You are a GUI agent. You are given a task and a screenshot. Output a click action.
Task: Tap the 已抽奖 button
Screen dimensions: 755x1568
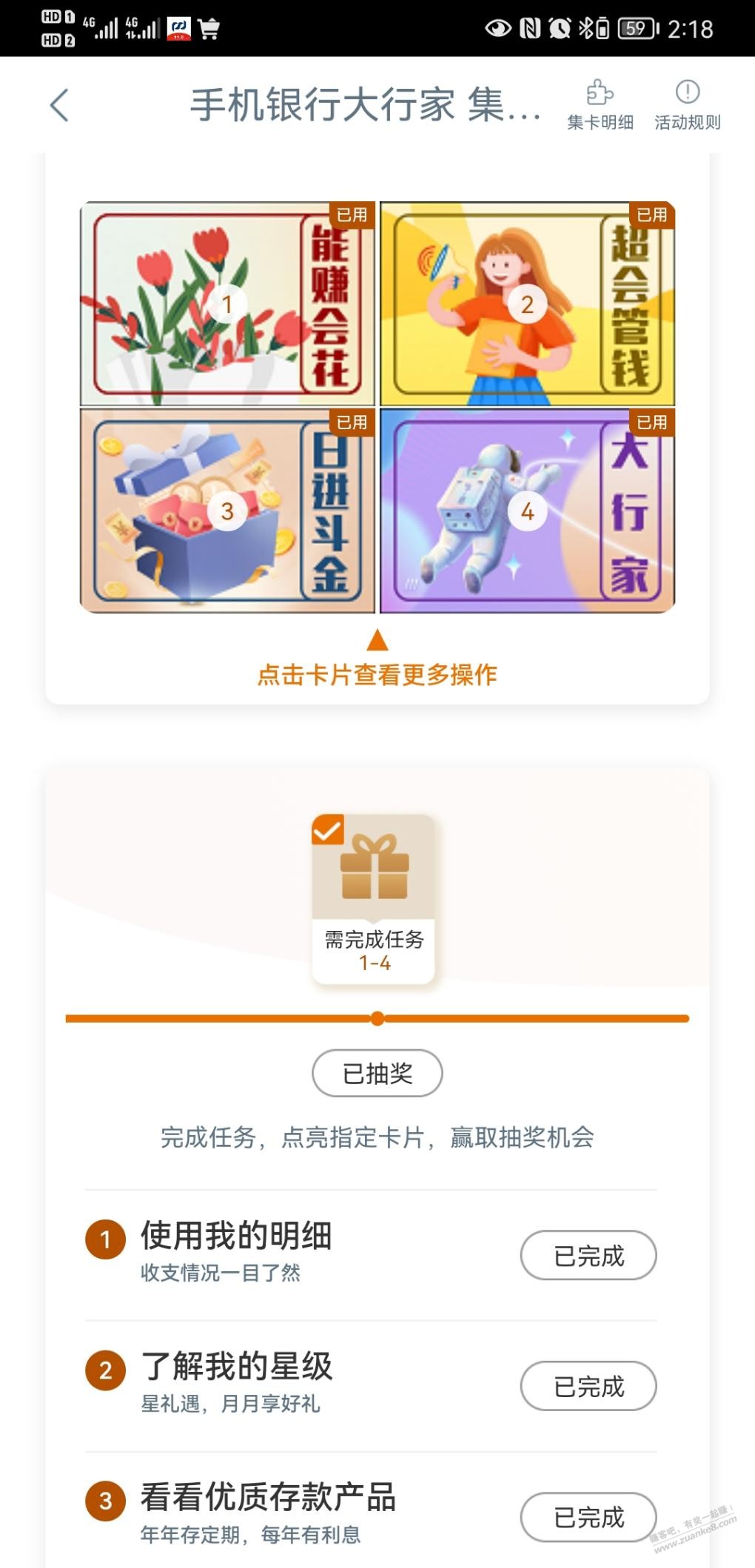click(x=377, y=1073)
